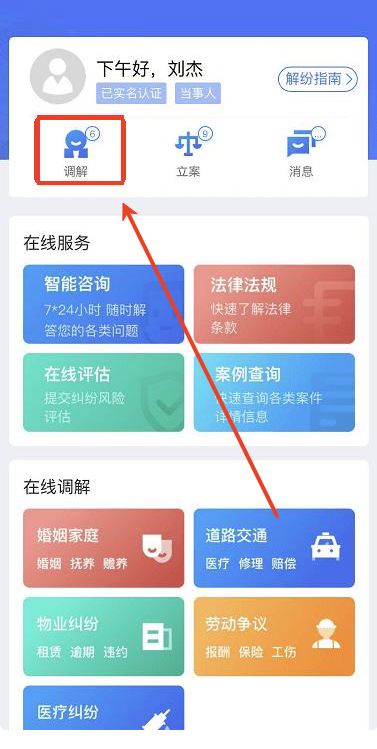
Task: Select 物业纠纷 mediation card
Action: [104, 636]
